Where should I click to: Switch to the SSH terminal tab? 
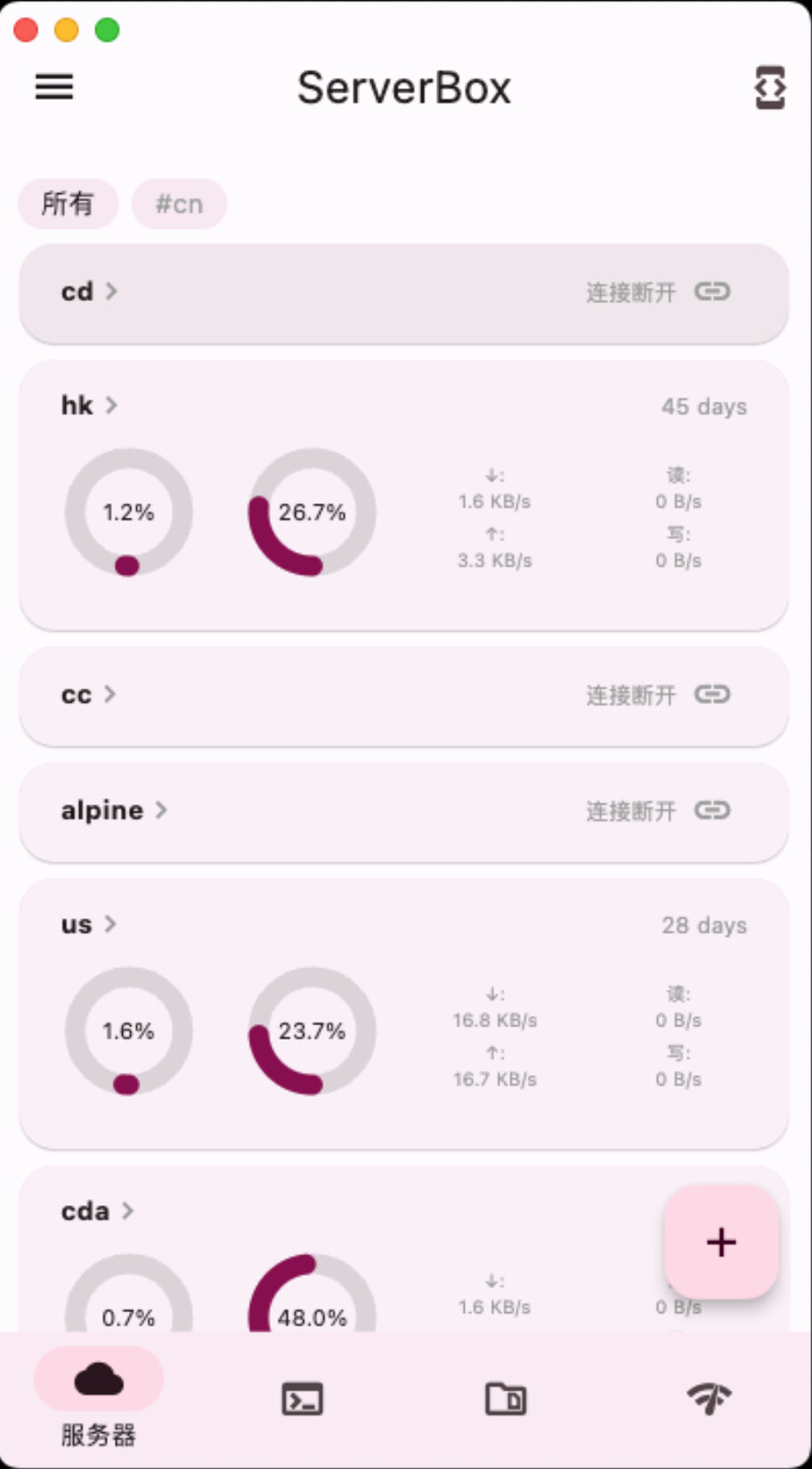(x=303, y=1399)
